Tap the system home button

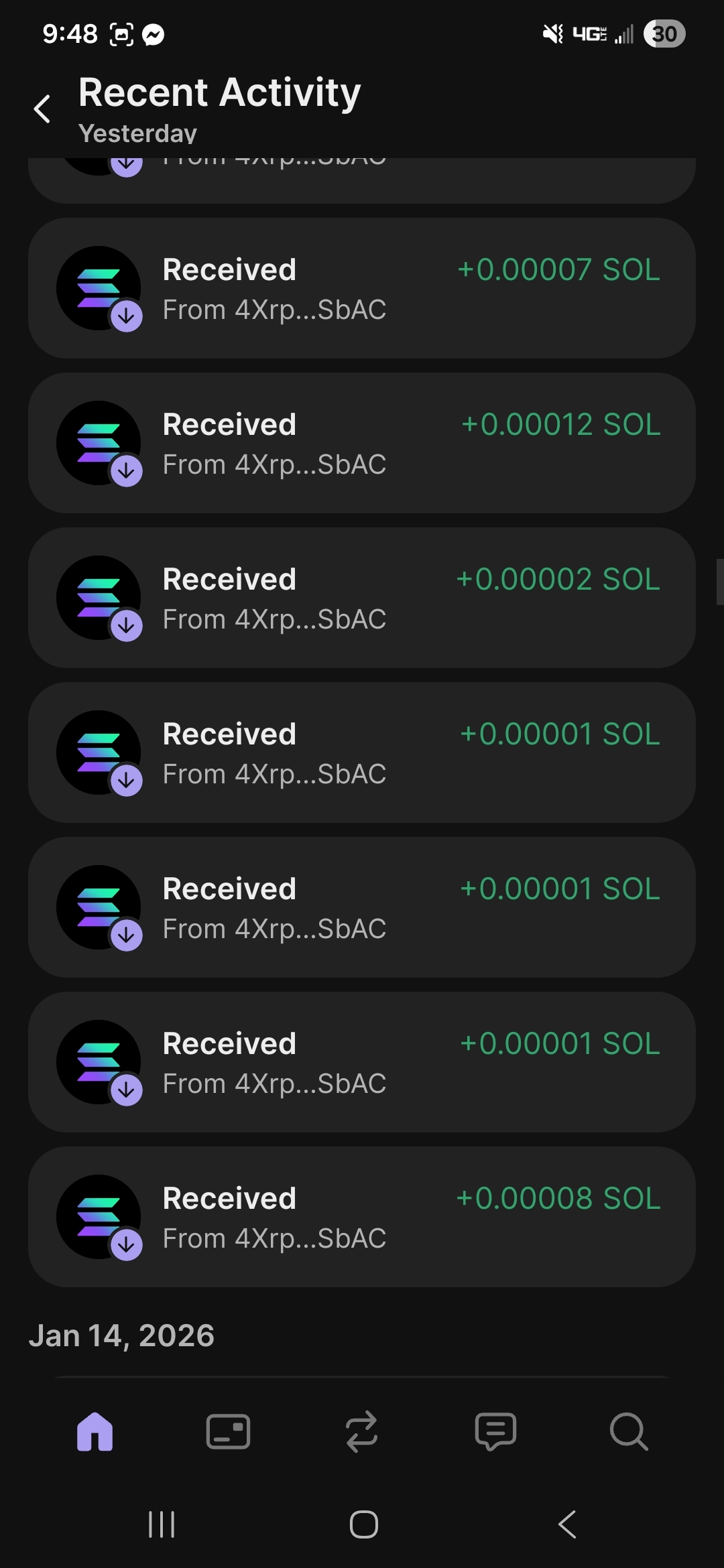pyautogui.click(x=363, y=1524)
